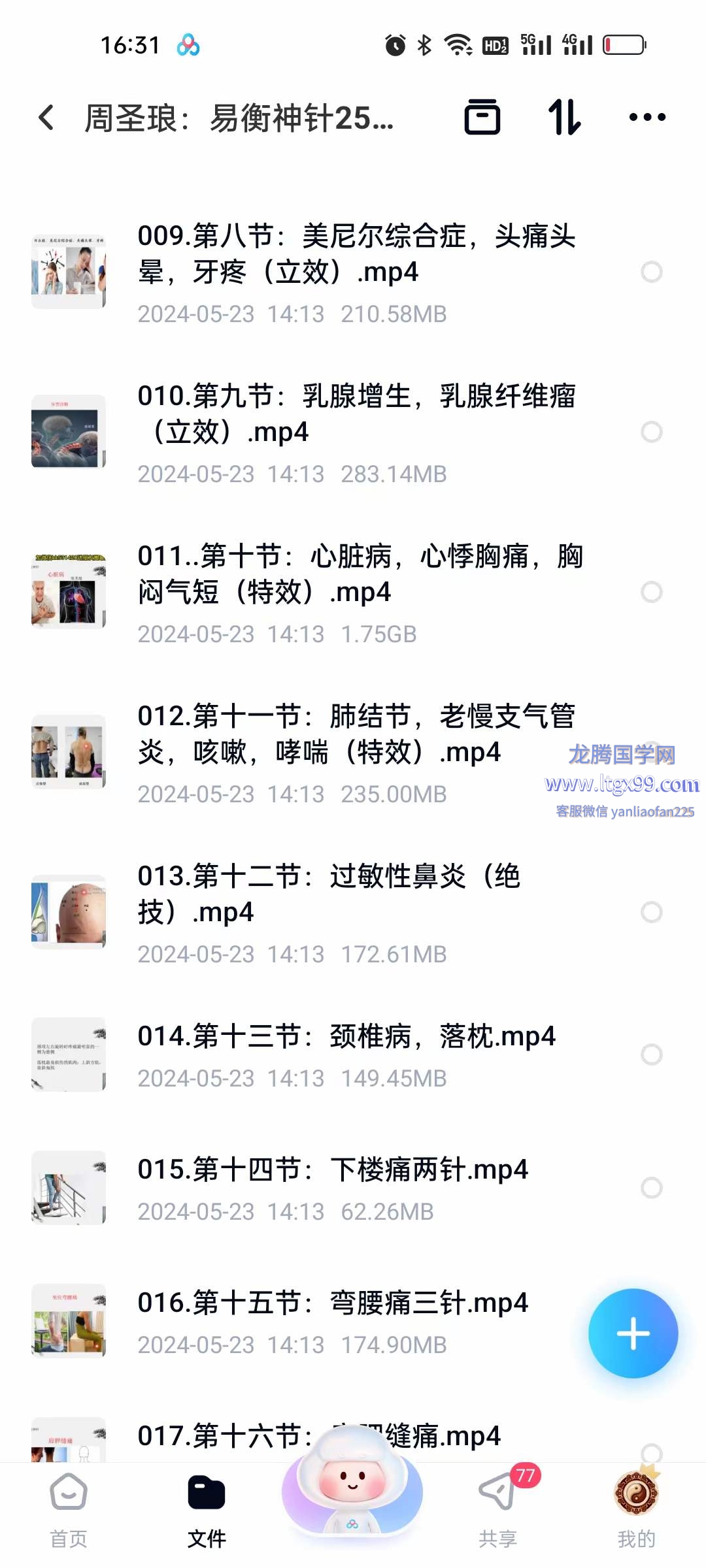The height and width of the screenshot is (1568, 706).
Task: Open the sort order options
Action: tap(564, 118)
